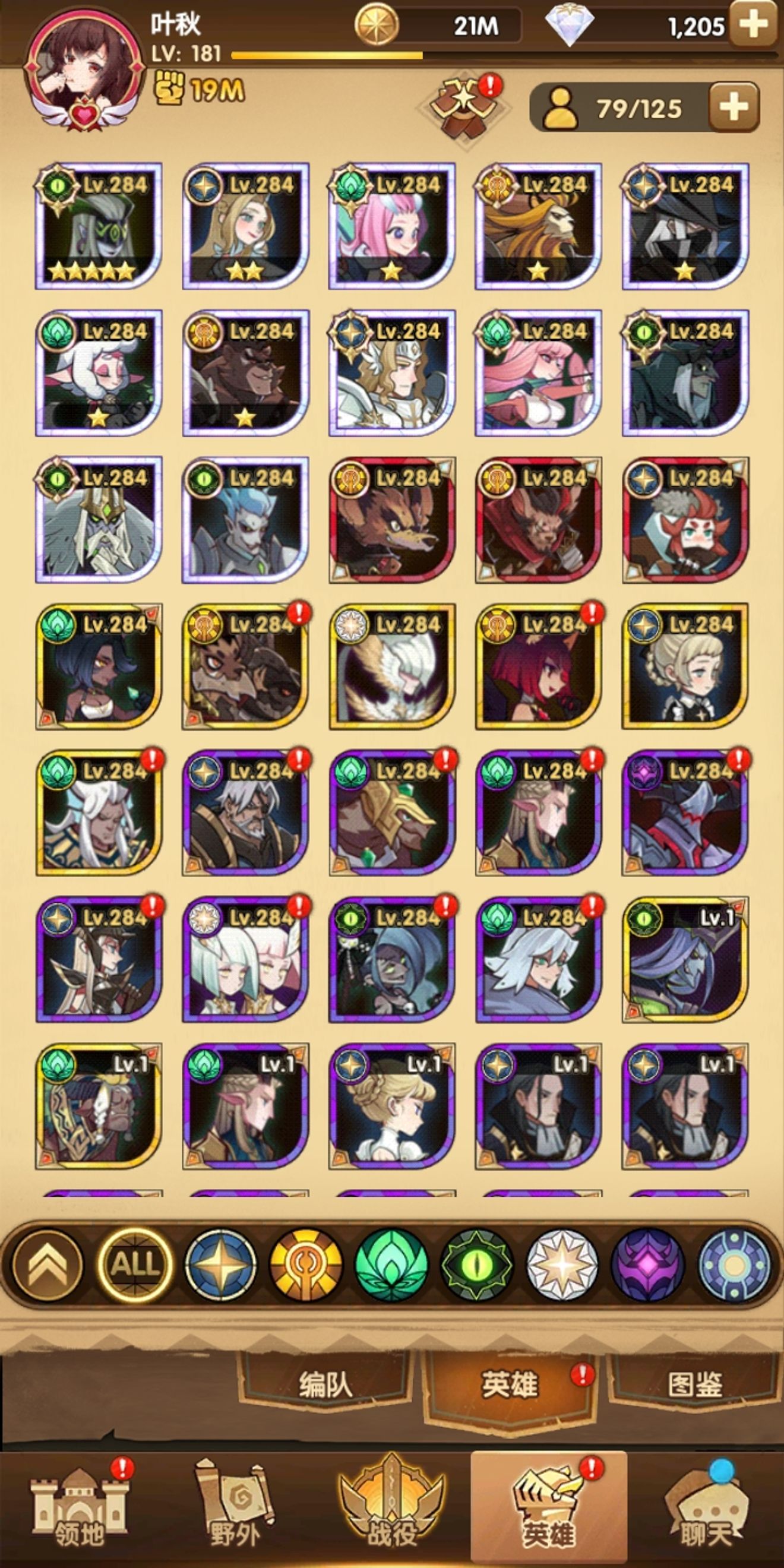Filter heroes by purple Hypogean faction
The height and width of the screenshot is (1568, 784).
(647, 1265)
